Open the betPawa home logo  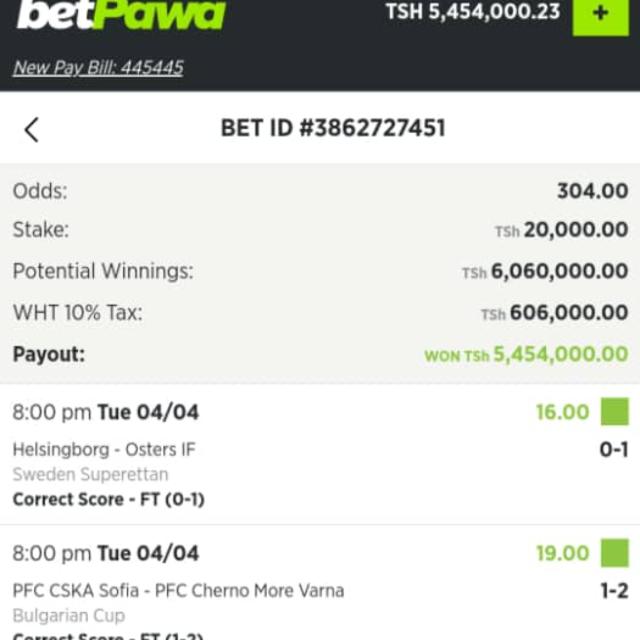[x=121, y=14]
